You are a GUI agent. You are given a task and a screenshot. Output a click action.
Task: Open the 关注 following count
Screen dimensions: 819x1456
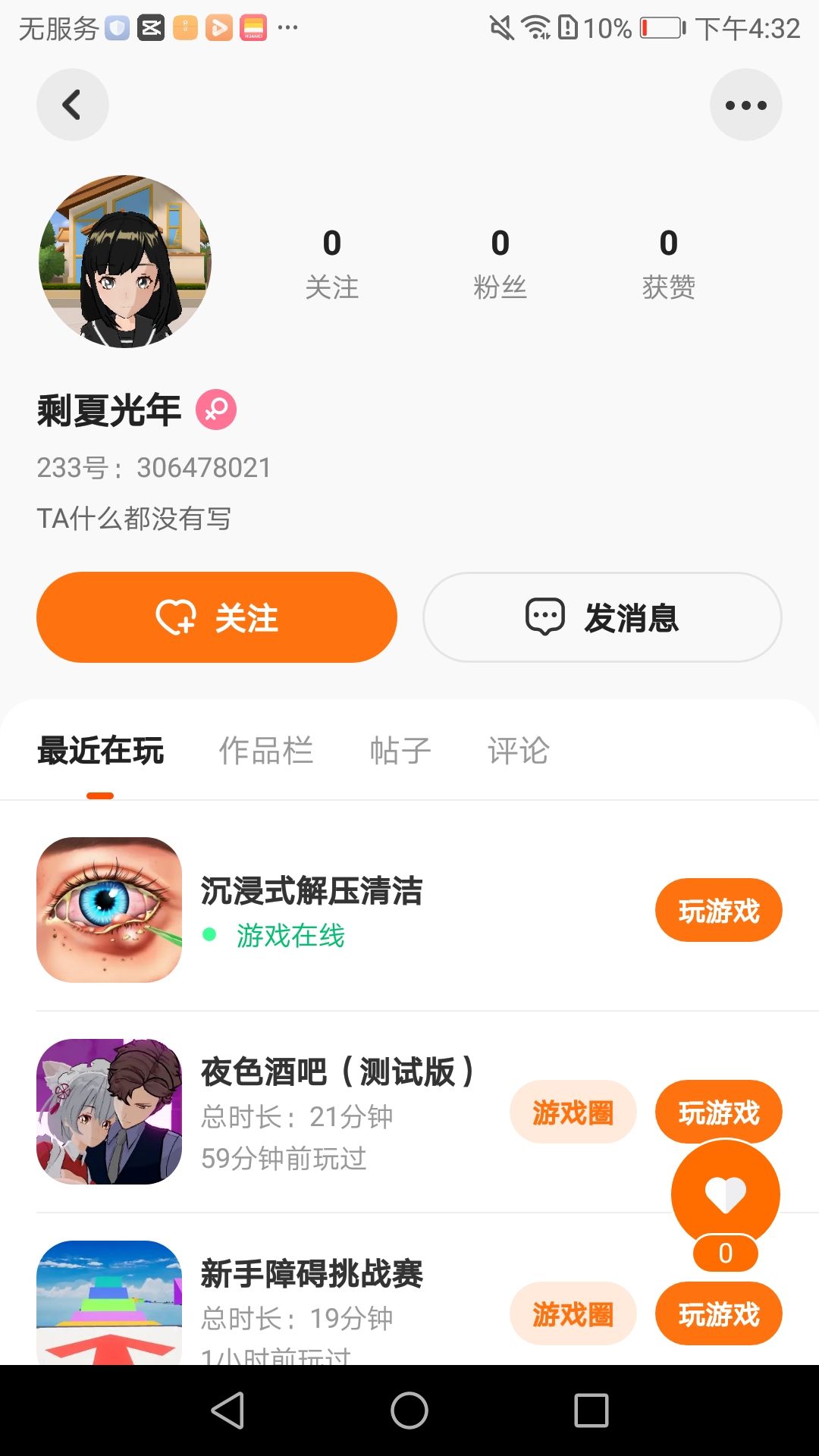(x=331, y=262)
